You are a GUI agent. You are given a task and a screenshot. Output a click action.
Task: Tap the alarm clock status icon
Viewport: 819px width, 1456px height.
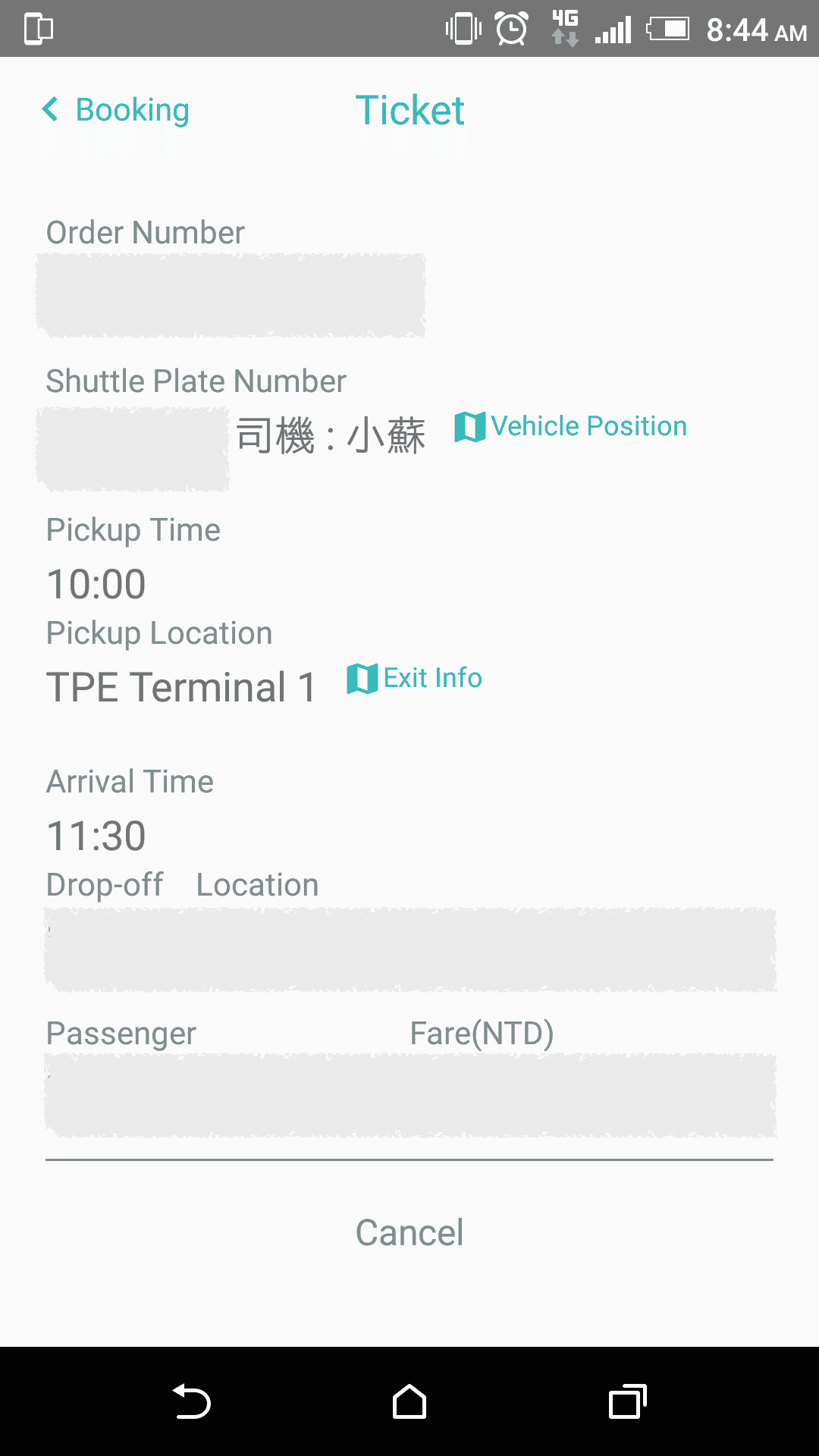tap(510, 29)
